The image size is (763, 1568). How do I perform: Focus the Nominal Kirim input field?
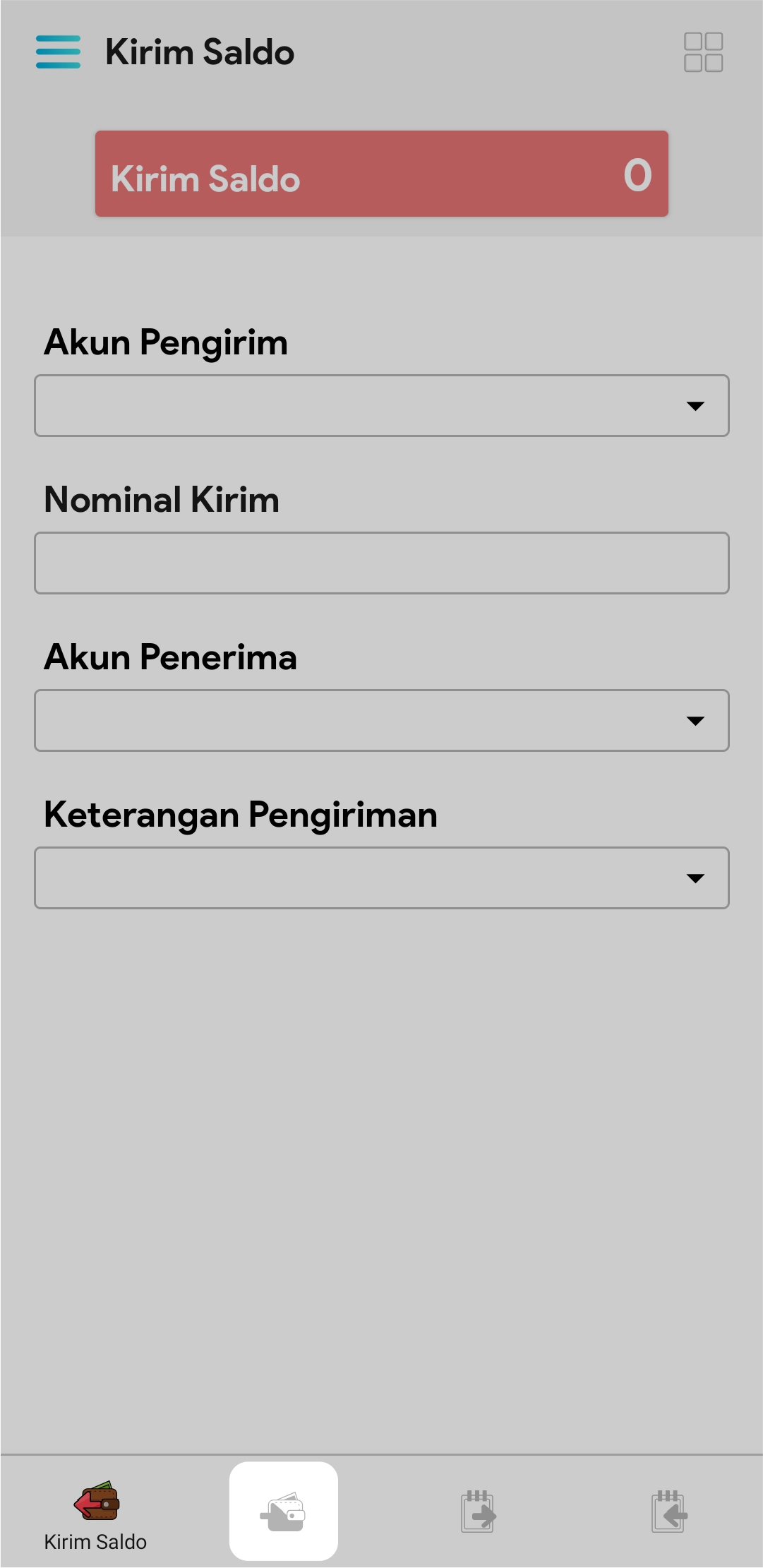point(381,563)
